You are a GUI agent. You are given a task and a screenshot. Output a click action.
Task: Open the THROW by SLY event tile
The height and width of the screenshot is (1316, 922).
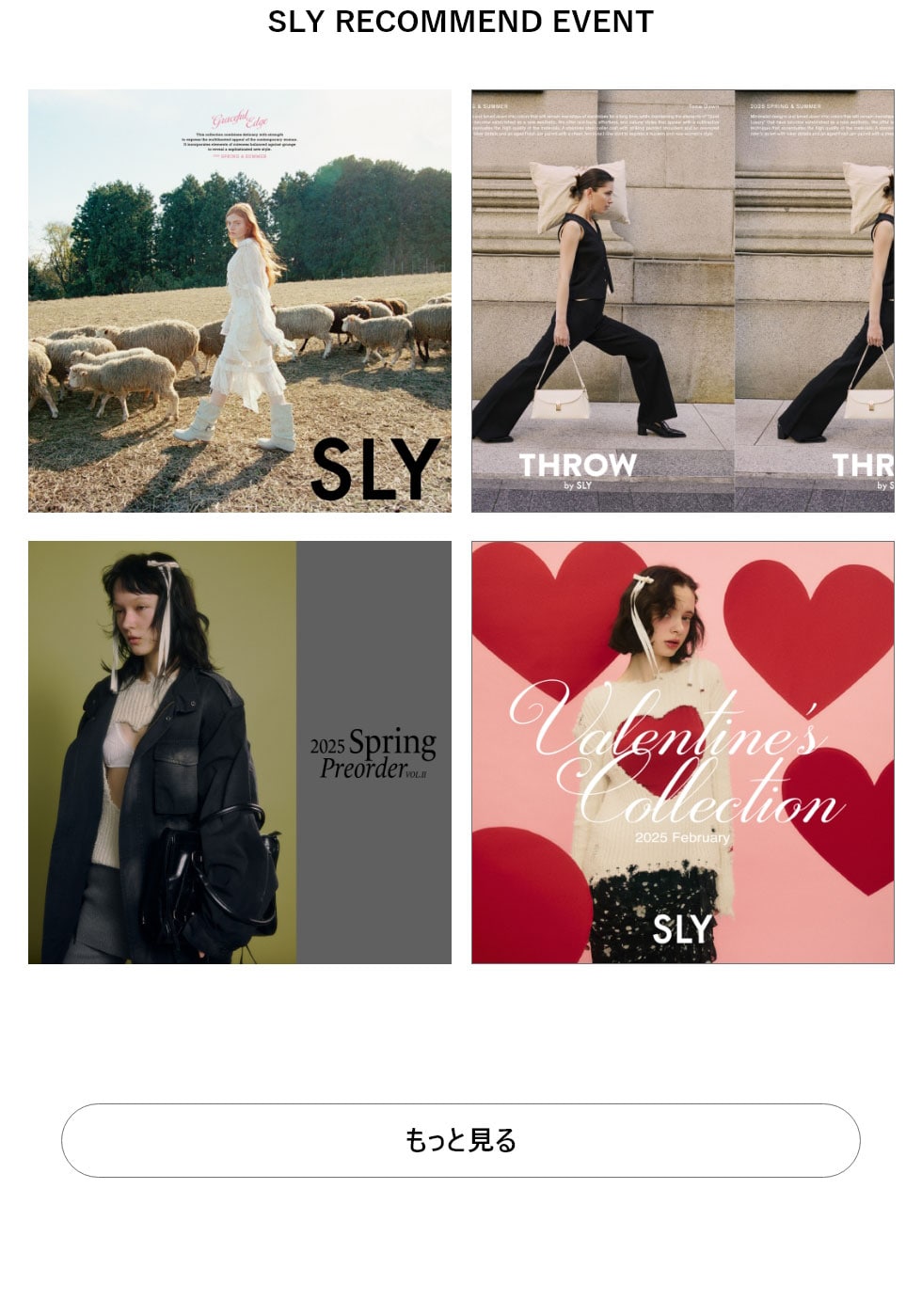click(682, 301)
